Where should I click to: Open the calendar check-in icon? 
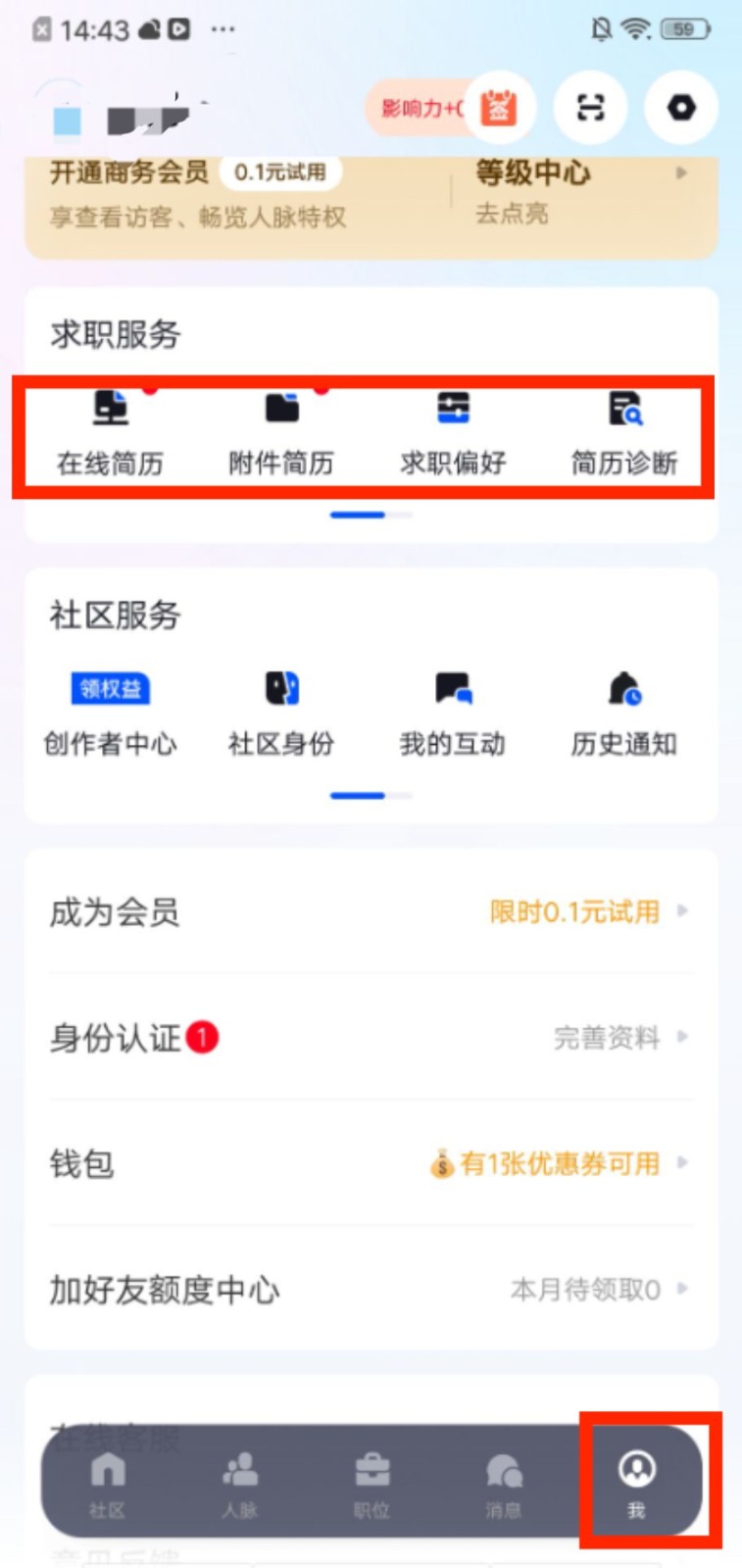pyautogui.click(x=499, y=108)
